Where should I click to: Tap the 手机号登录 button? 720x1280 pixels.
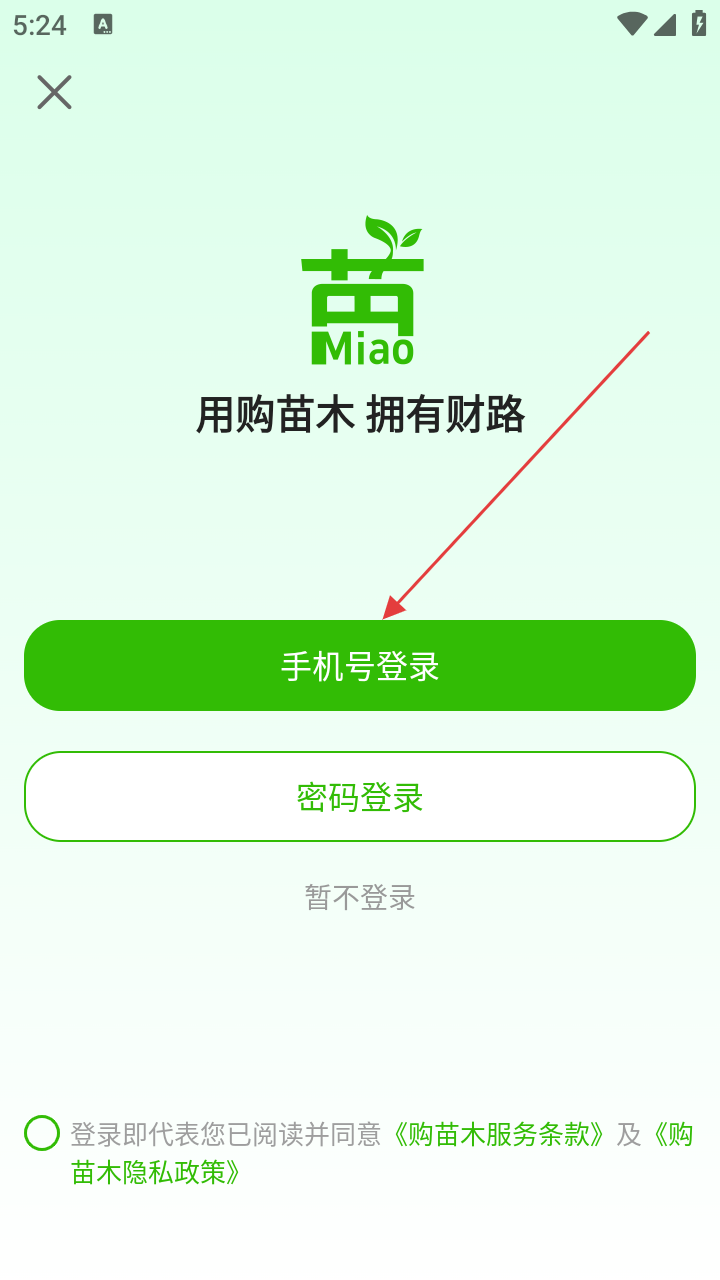click(360, 666)
